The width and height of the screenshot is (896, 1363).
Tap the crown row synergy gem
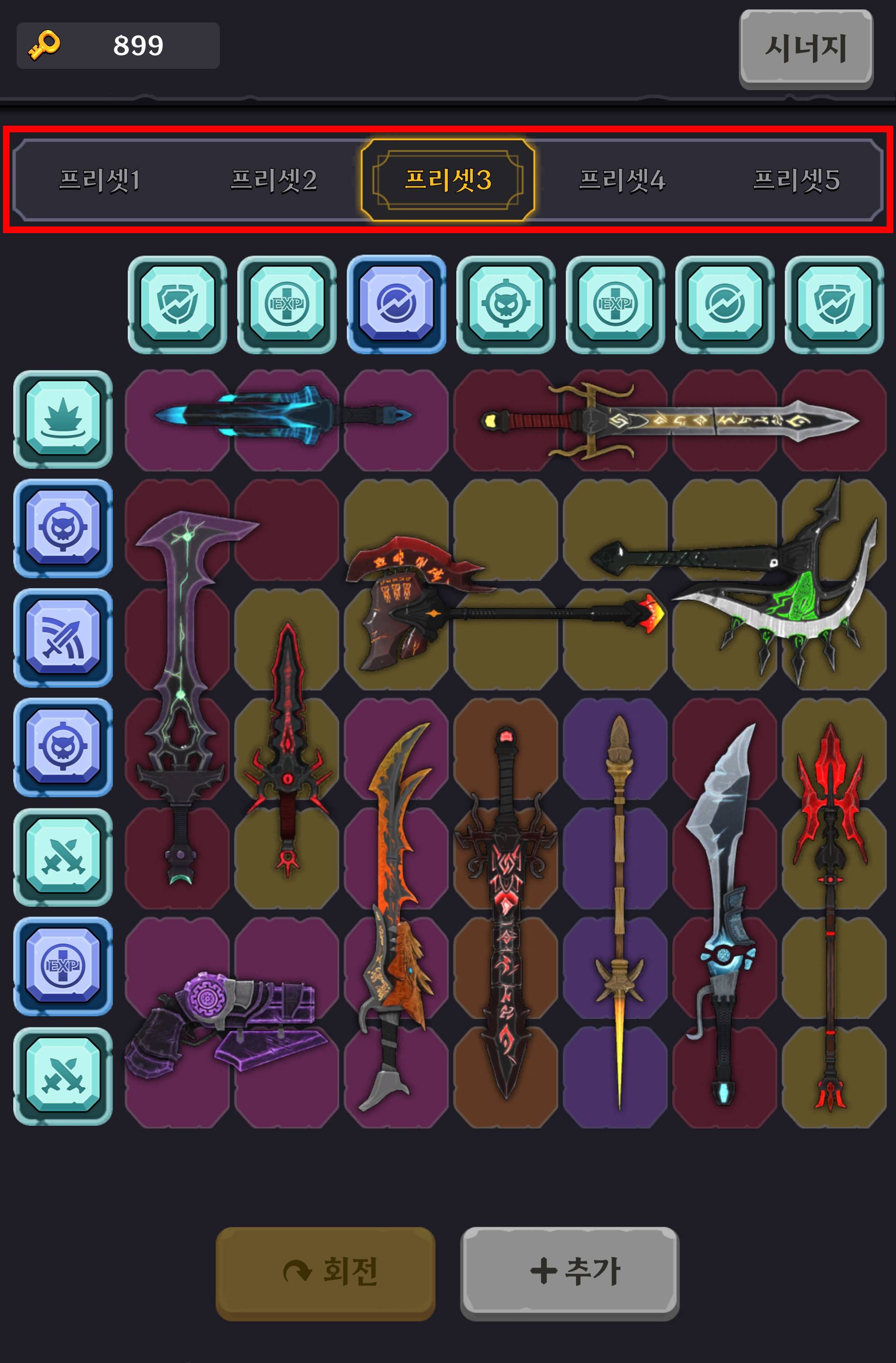click(x=63, y=419)
